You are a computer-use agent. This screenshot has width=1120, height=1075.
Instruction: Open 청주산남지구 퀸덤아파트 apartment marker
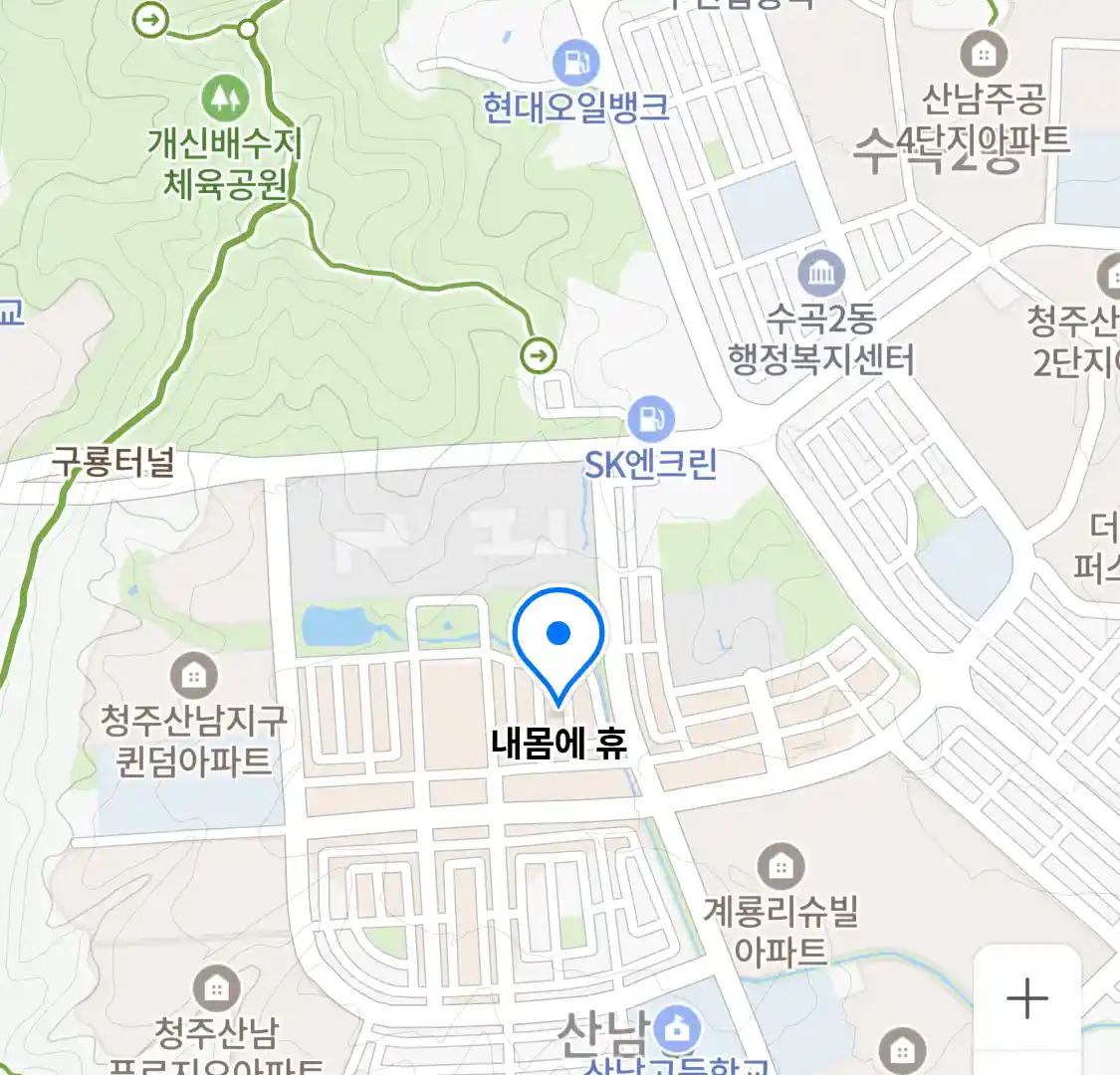point(194,677)
